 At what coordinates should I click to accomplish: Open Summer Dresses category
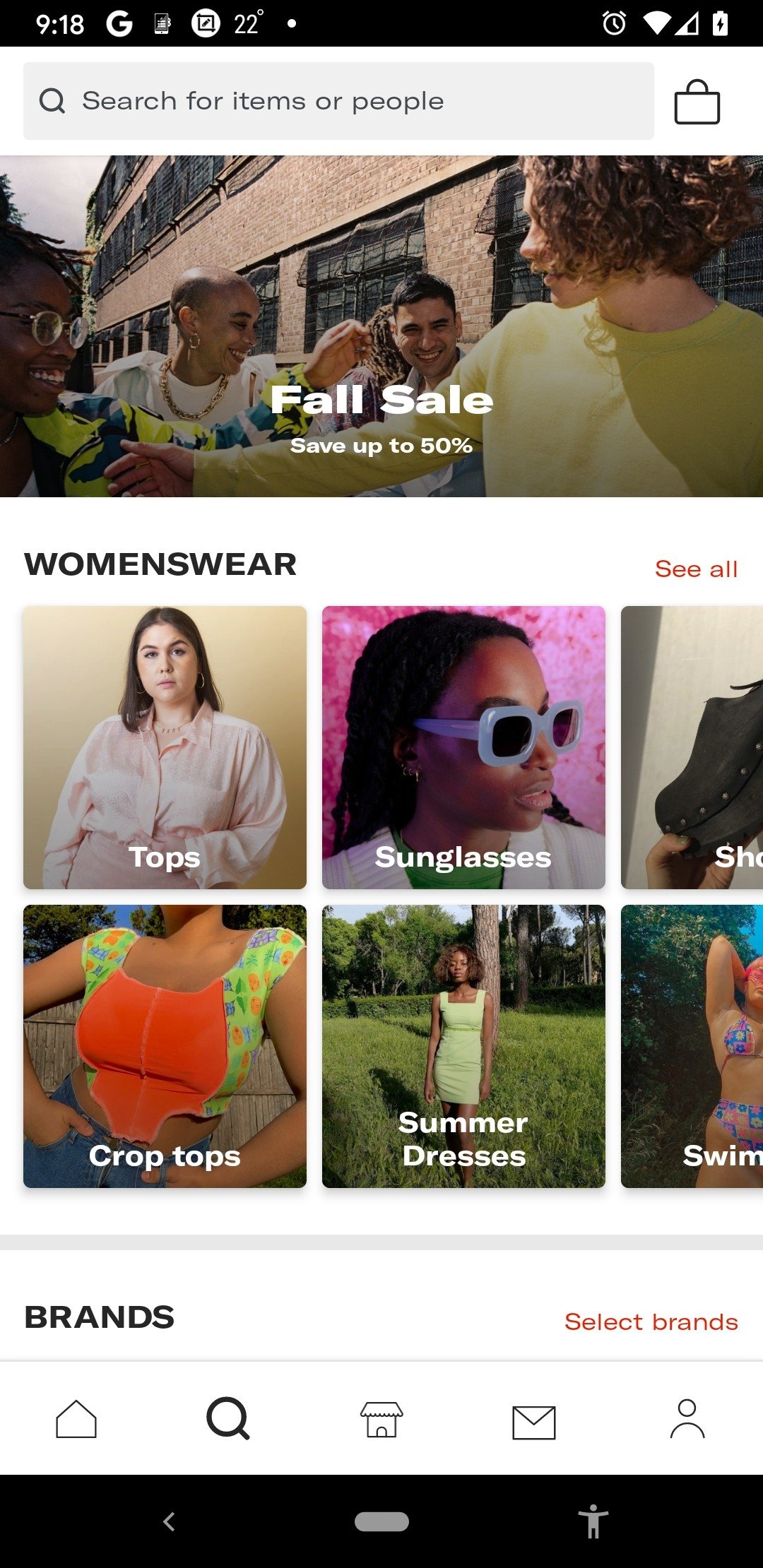(x=463, y=1046)
